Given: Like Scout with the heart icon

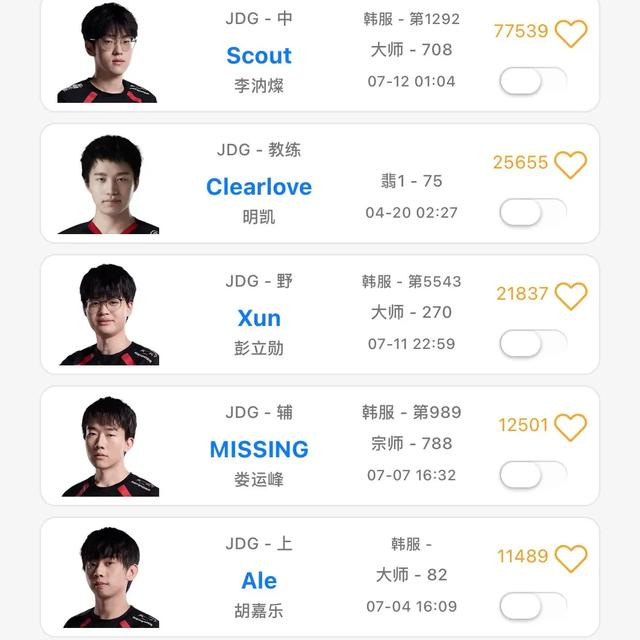Looking at the screenshot, I should [x=571, y=33].
